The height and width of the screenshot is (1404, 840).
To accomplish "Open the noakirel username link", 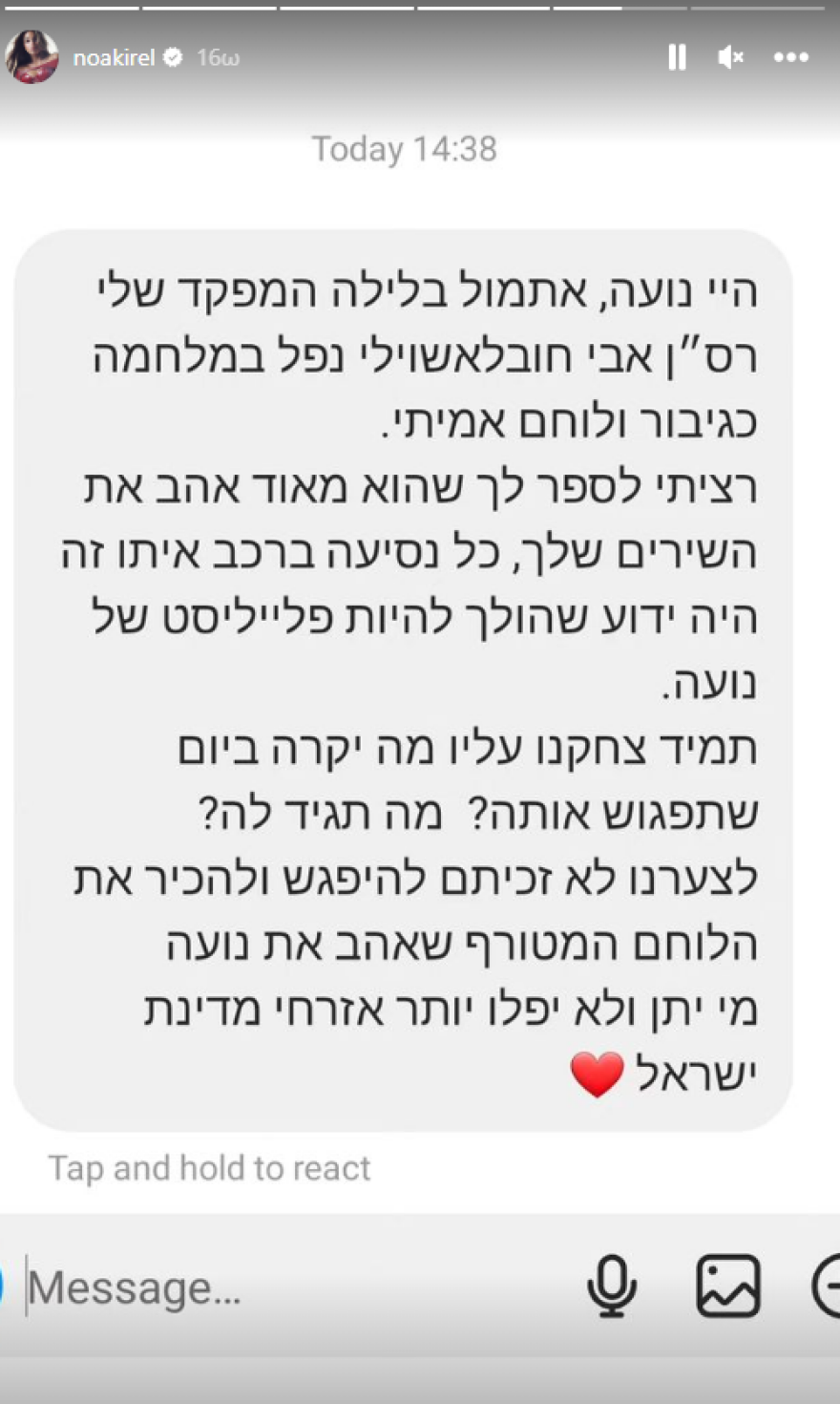I will coord(114,58).
